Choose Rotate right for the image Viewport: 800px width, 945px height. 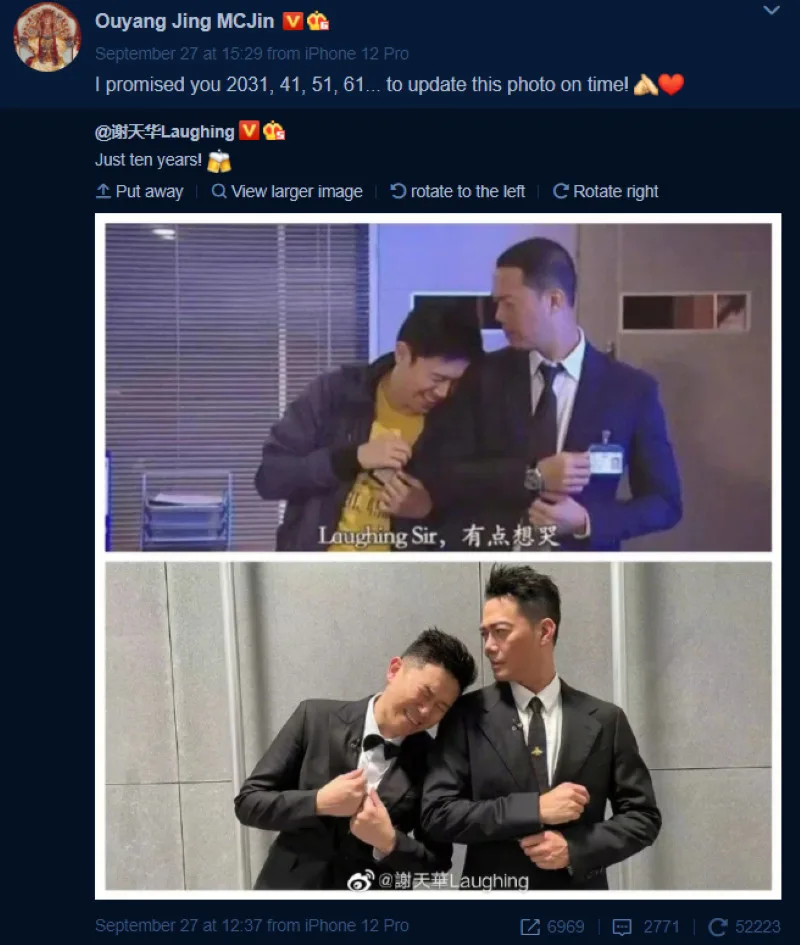[605, 191]
